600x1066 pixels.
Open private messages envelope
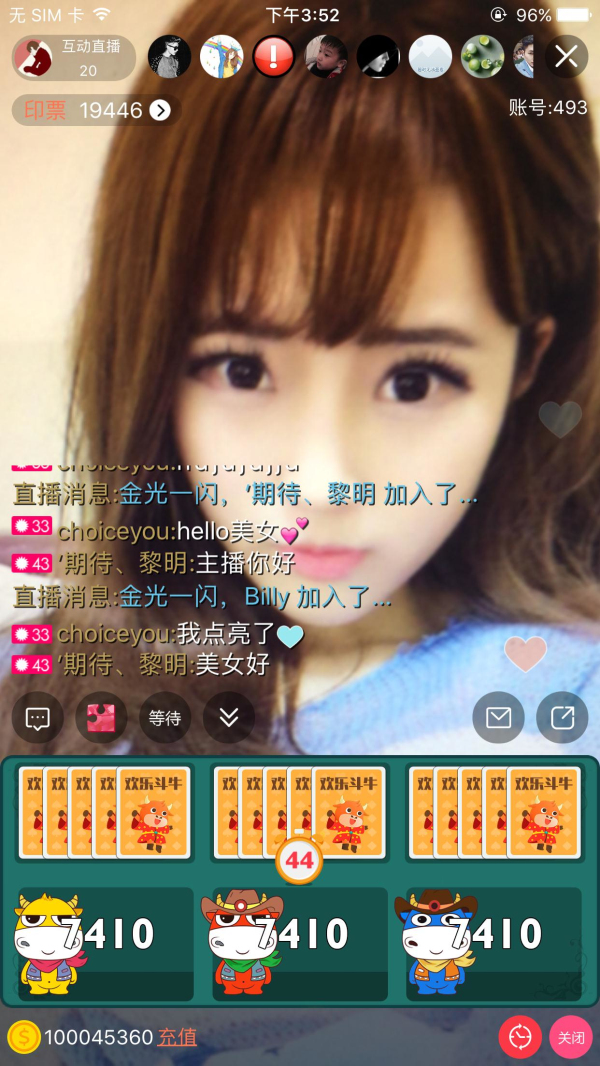pos(498,718)
